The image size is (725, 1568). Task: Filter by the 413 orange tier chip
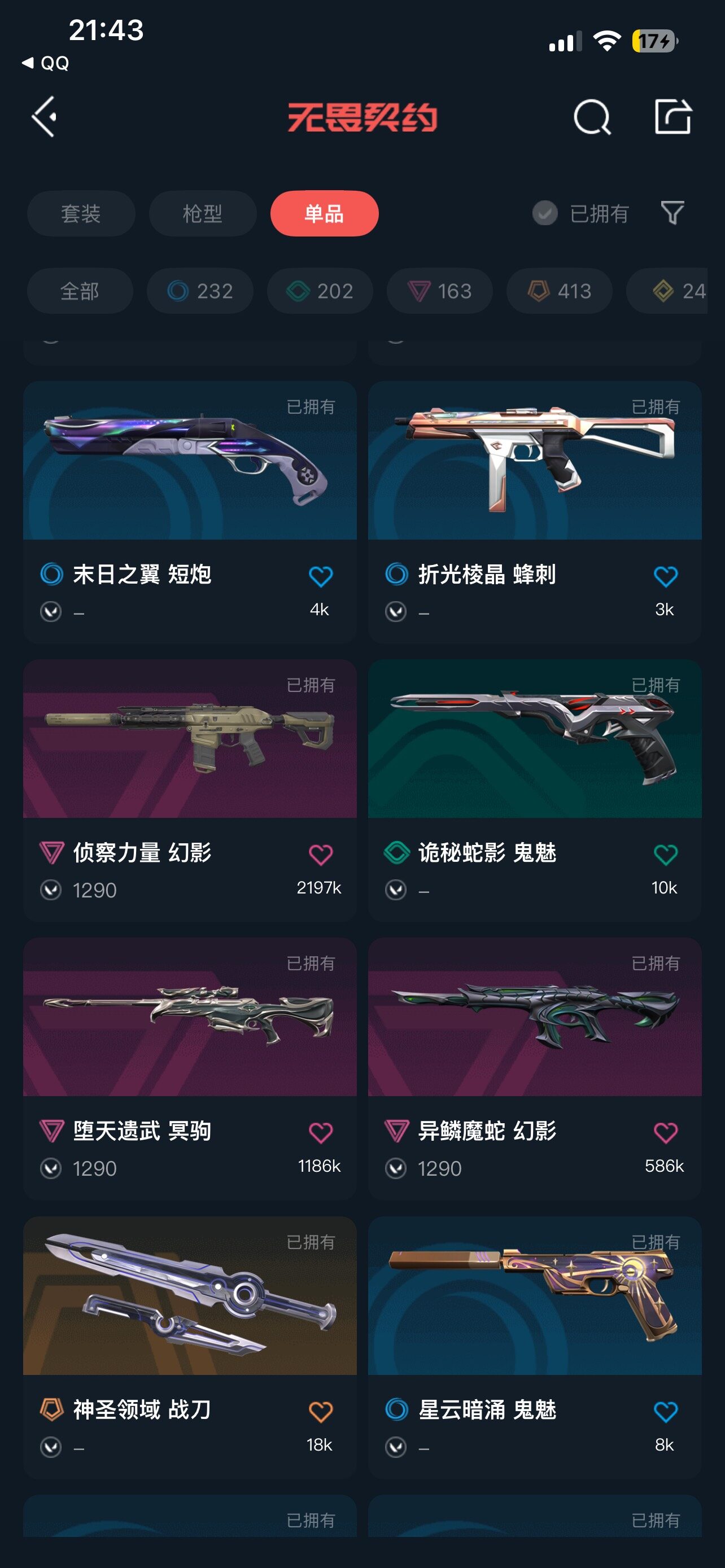tap(560, 291)
